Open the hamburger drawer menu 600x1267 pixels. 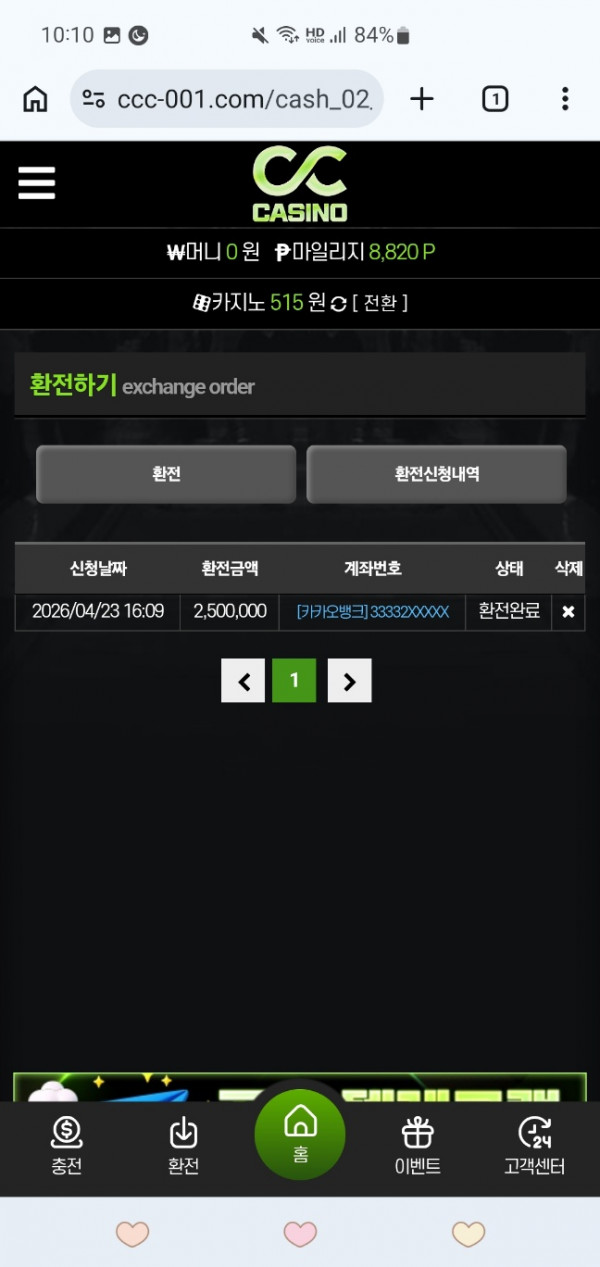(36, 183)
